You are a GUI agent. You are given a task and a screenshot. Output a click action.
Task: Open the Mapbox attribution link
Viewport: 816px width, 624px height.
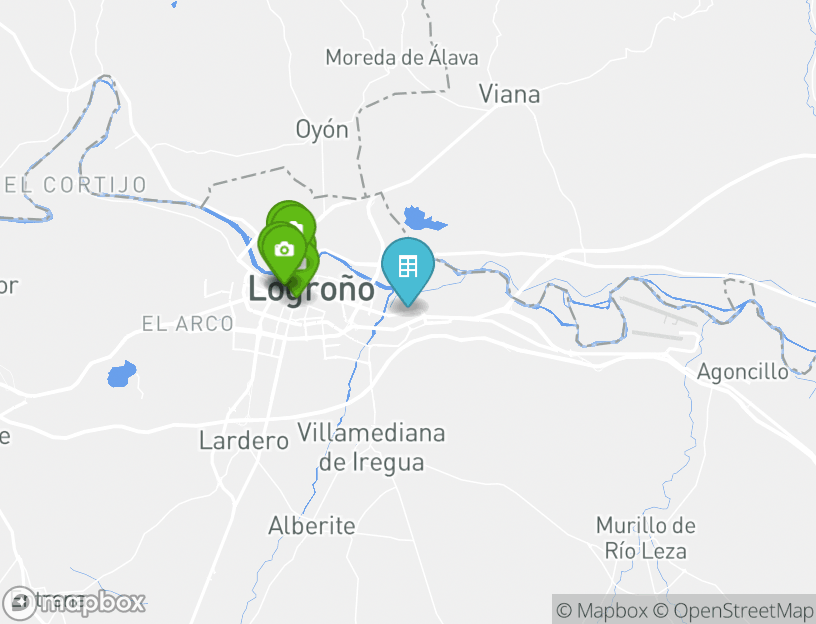(603, 610)
